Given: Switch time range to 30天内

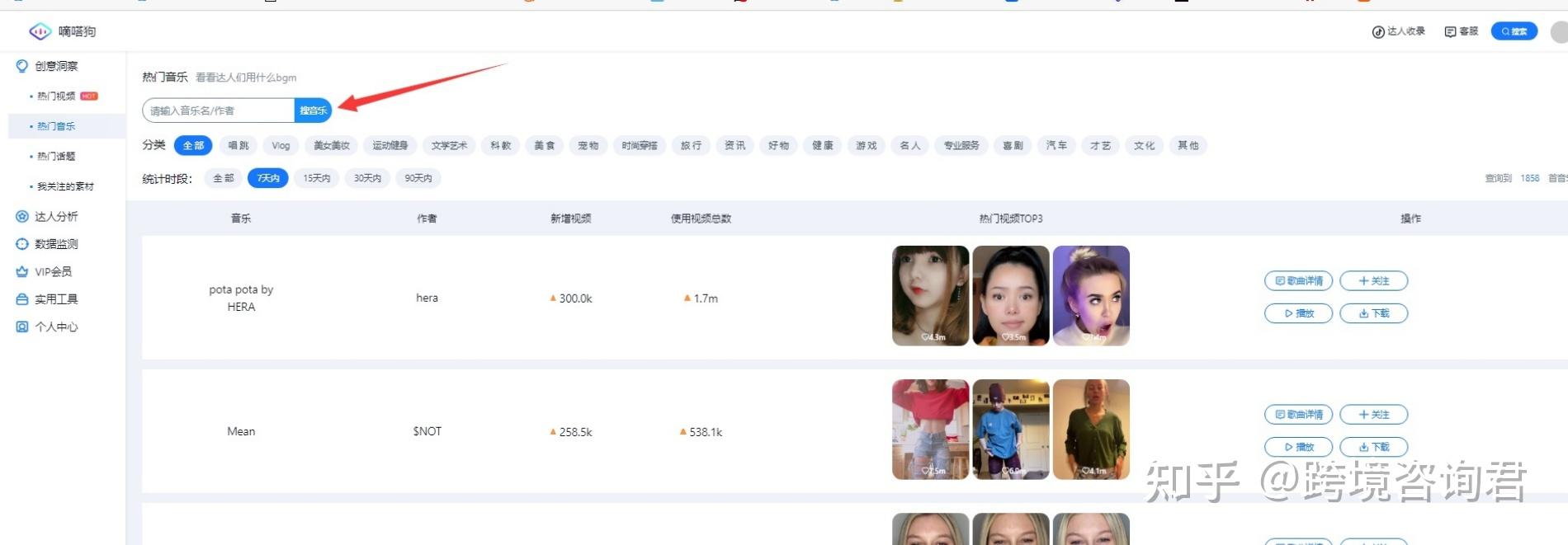Looking at the screenshot, I should [x=367, y=178].
